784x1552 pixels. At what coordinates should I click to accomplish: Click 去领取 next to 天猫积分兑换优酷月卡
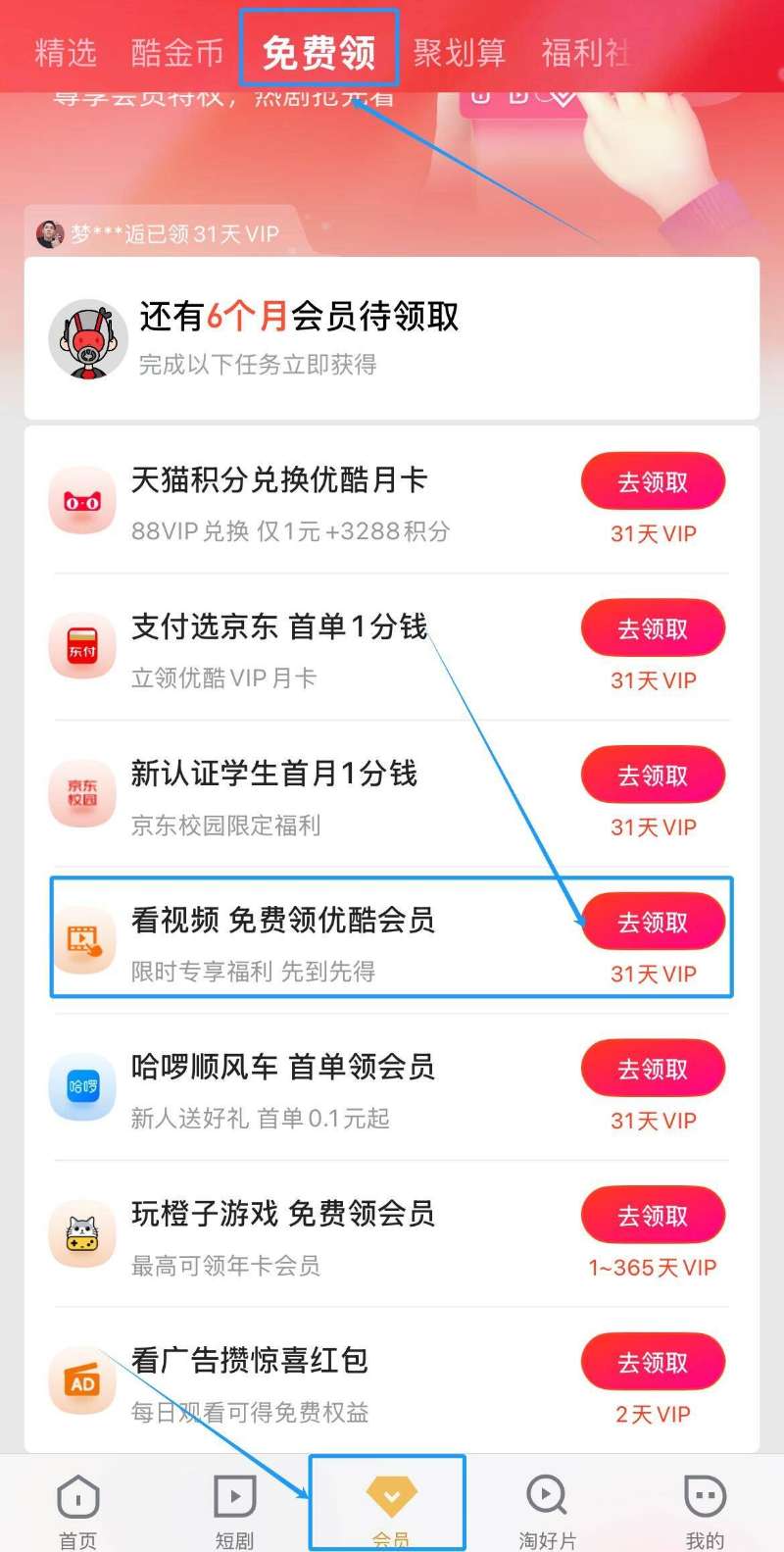653,480
